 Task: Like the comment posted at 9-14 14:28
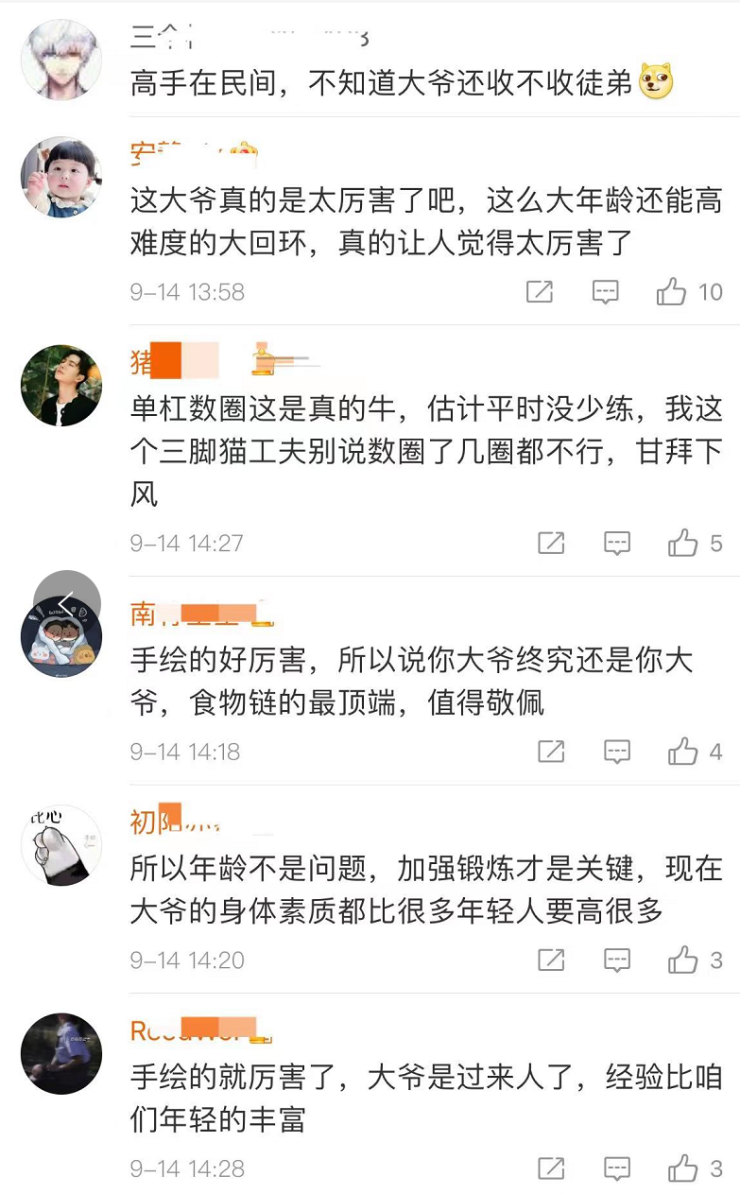[x=683, y=1168]
